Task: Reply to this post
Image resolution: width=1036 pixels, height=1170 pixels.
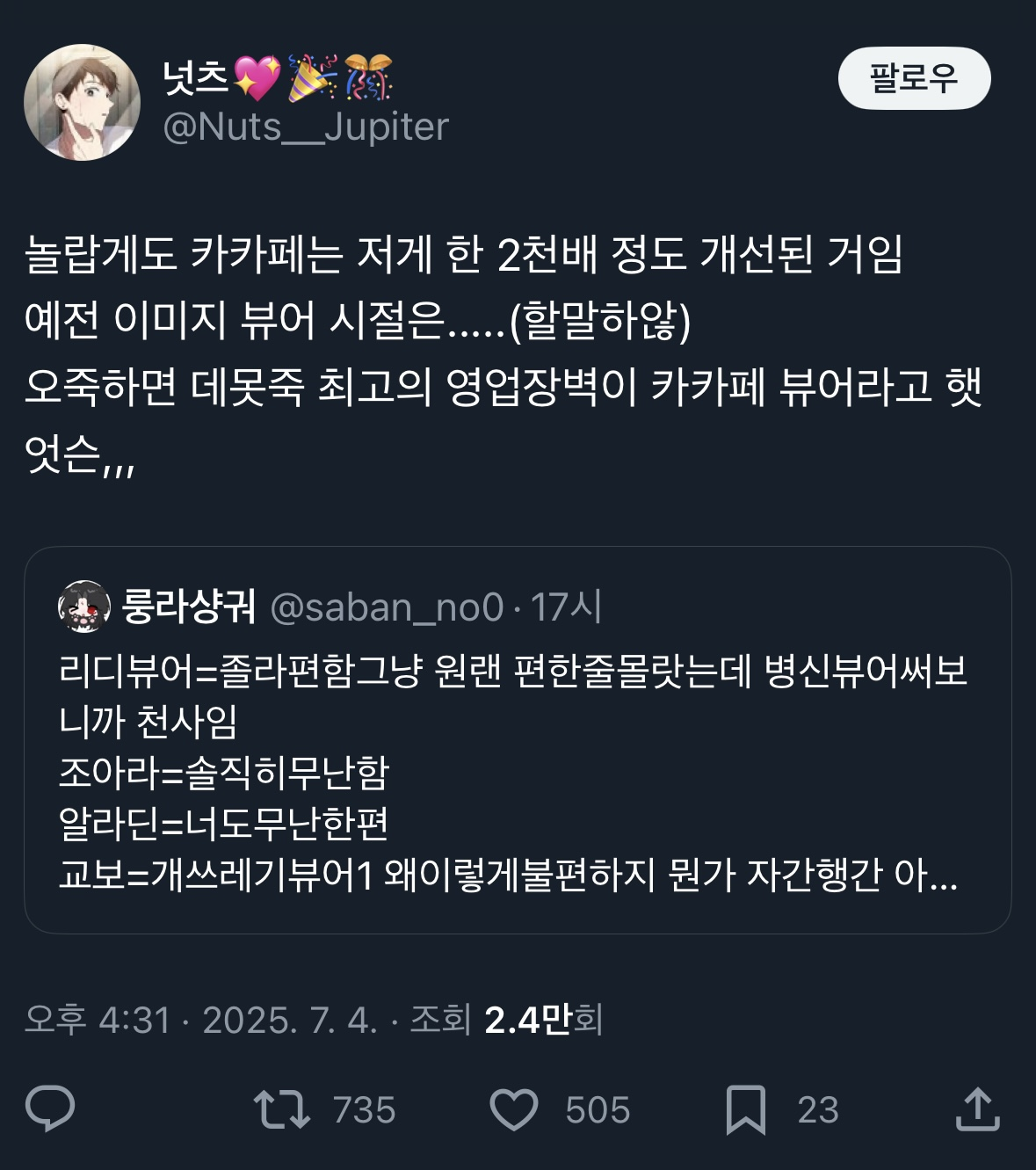Action: click(50, 1108)
